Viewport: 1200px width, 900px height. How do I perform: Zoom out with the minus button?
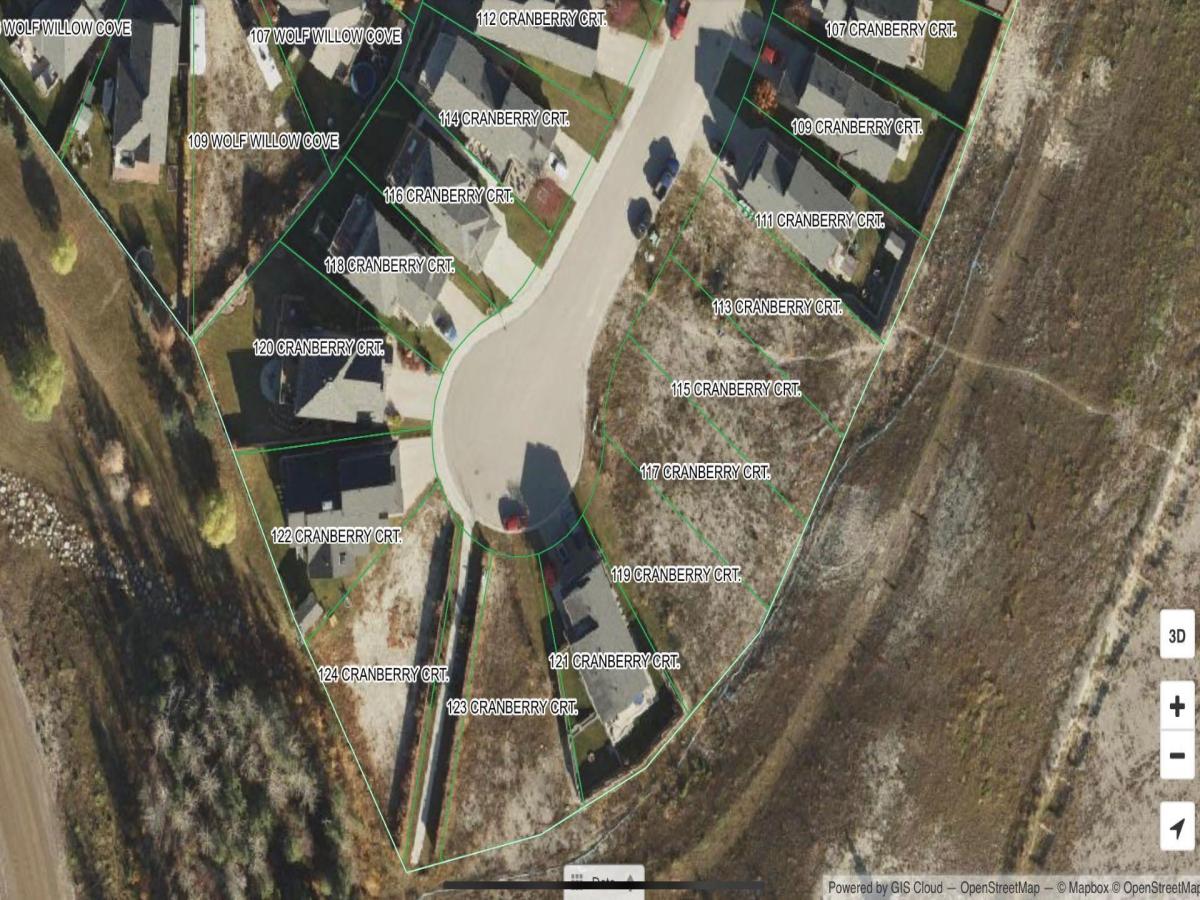tap(1177, 755)
